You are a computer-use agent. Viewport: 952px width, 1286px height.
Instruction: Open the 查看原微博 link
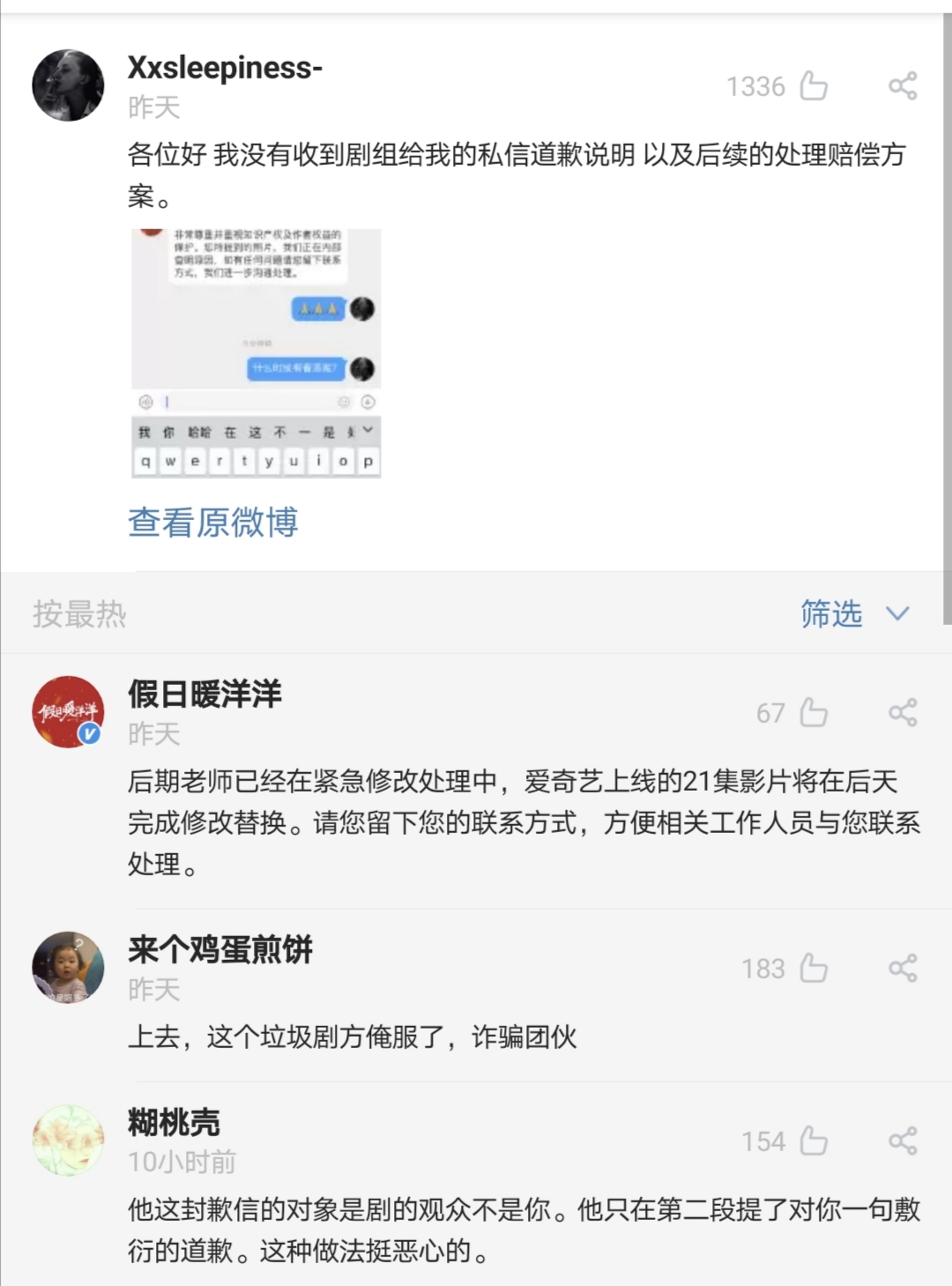[212, 523]
